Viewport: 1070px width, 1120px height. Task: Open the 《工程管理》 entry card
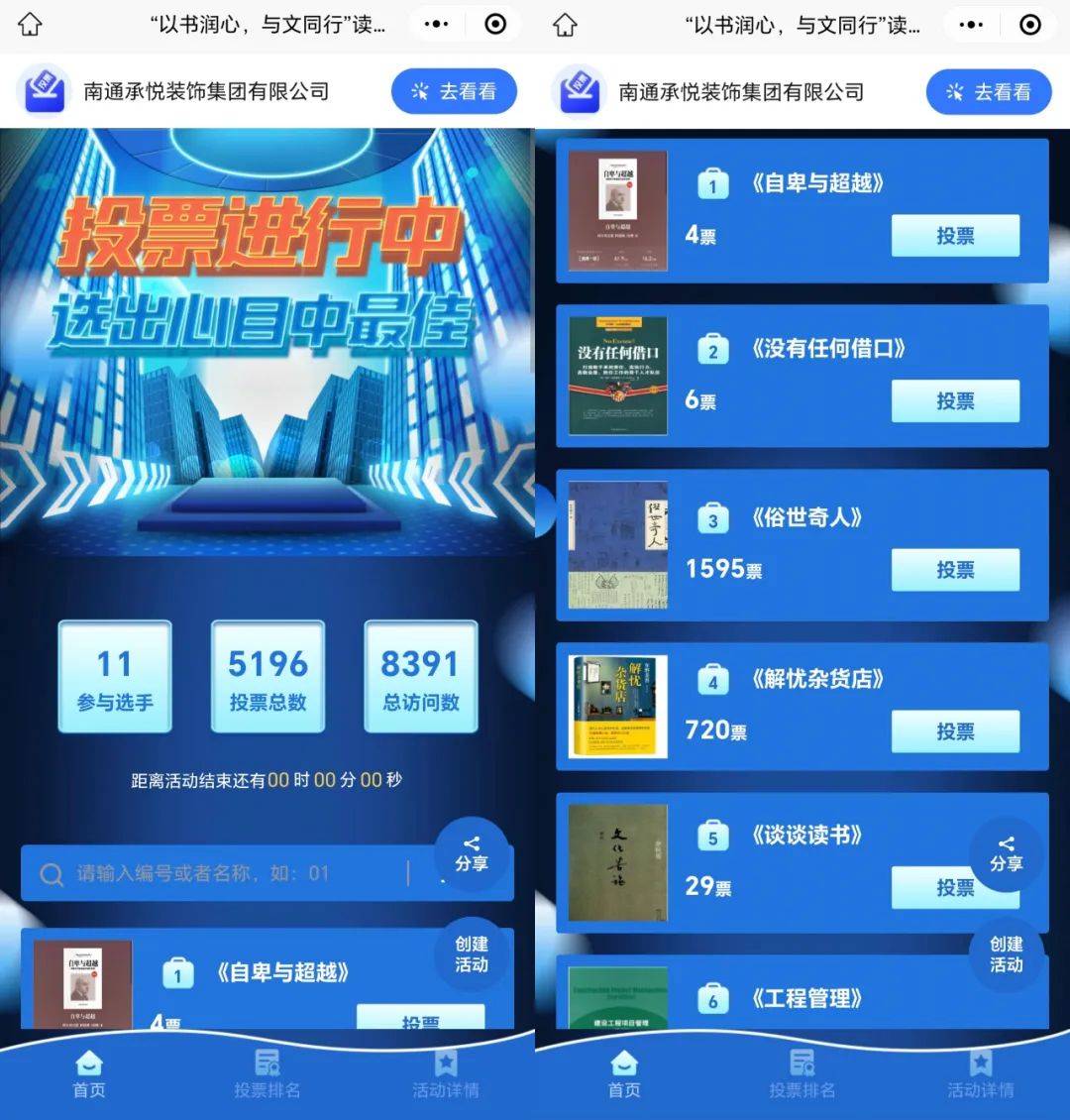(802, 996)
